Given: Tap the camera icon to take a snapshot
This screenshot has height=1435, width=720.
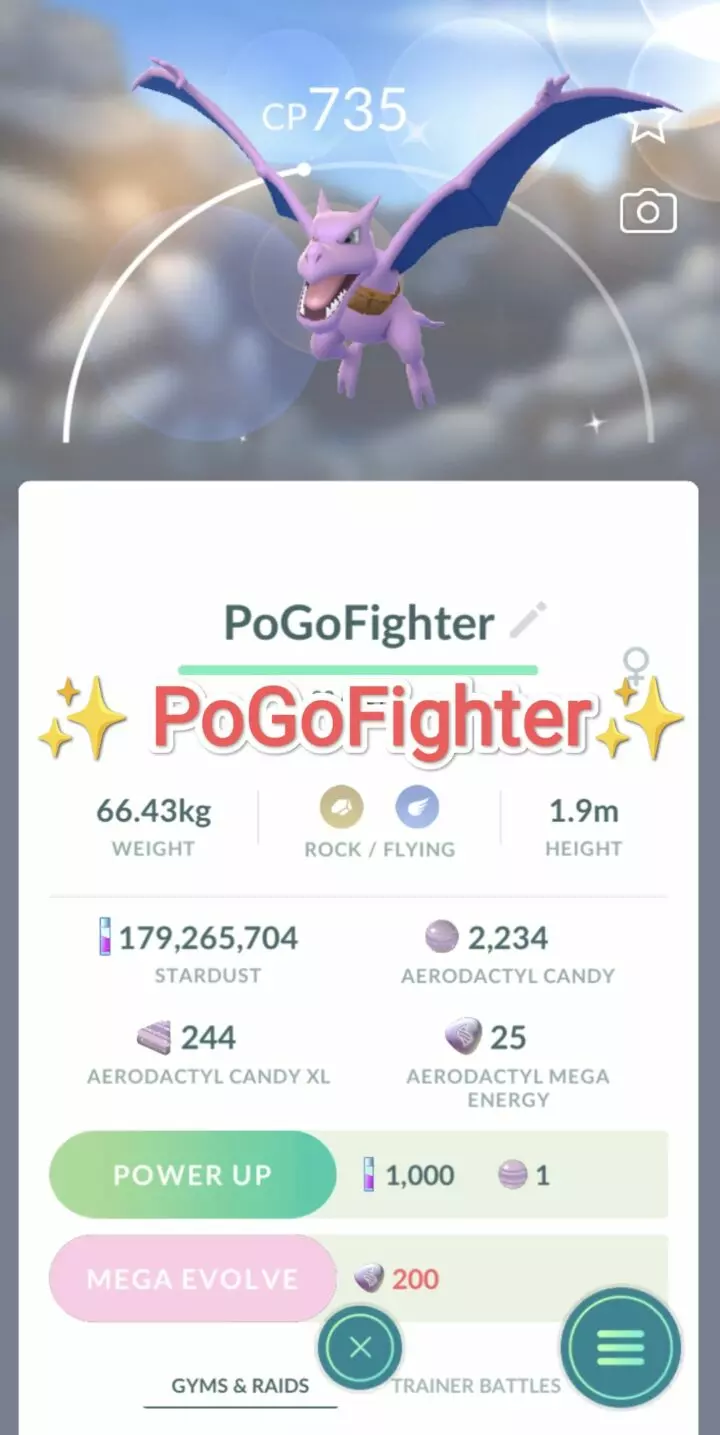Looking at the screenshot, I should click(x=648, y=211).
